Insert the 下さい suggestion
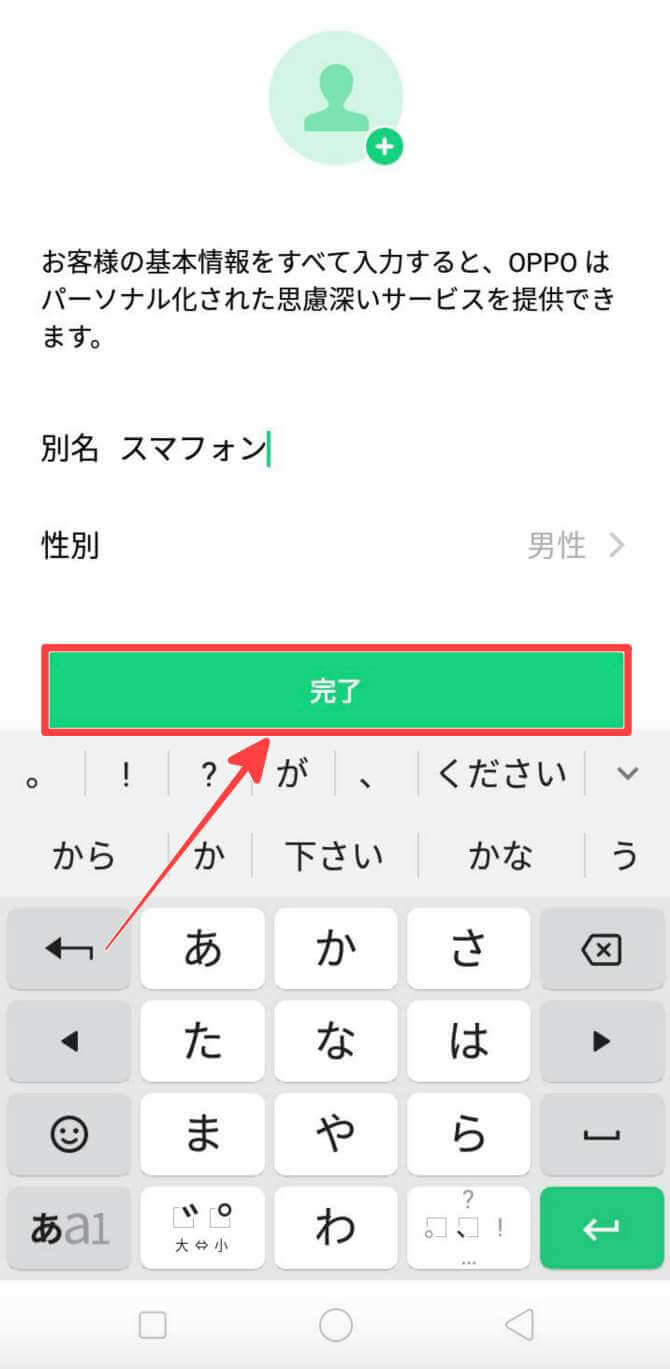This screenshot has width=670, height=1369. [x=334, y=856]
